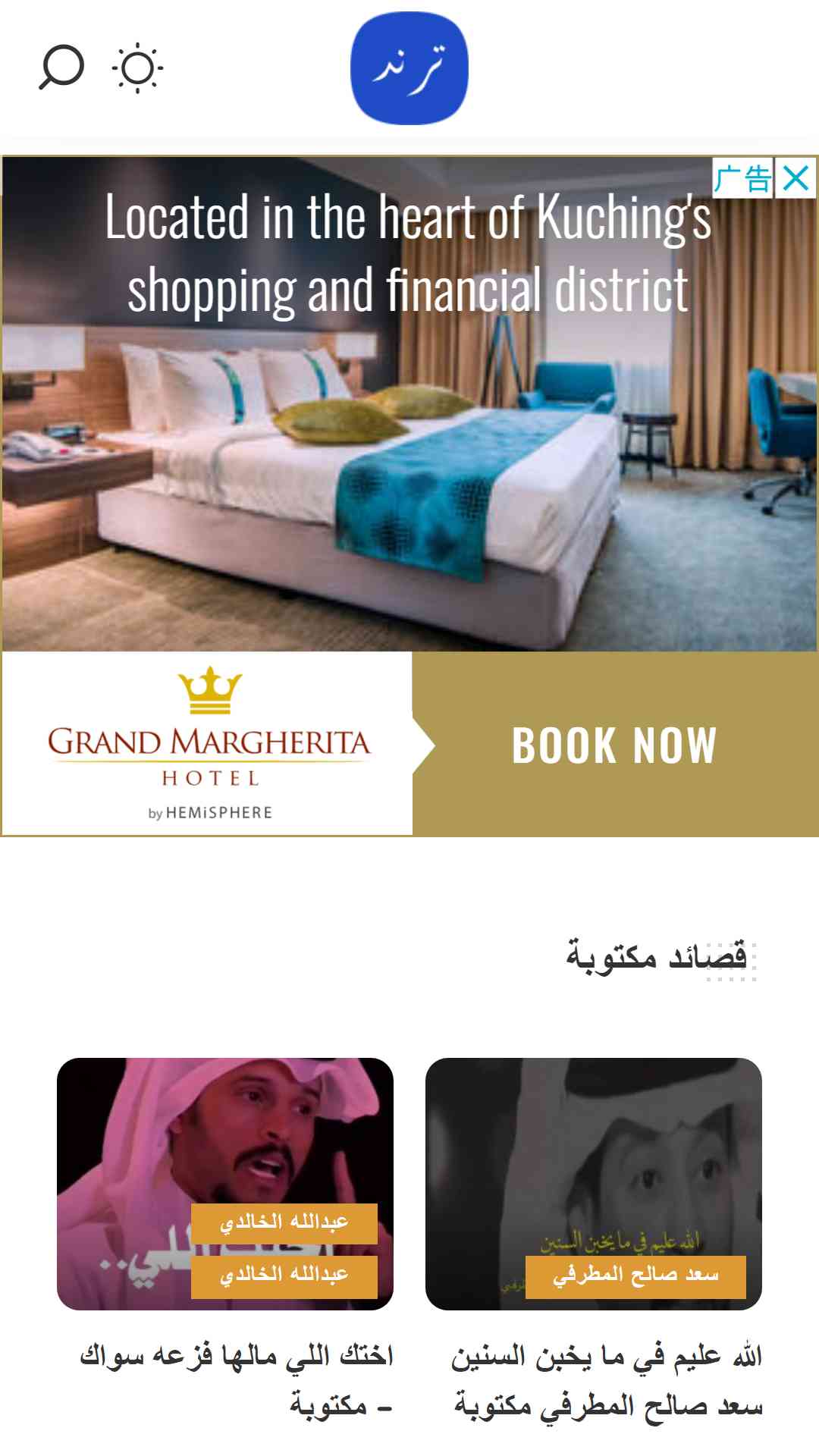The image size is (819, 1456).
Task: Open the article اختك اللي مالها فزعه سواك
Action: pos(237,1379)
